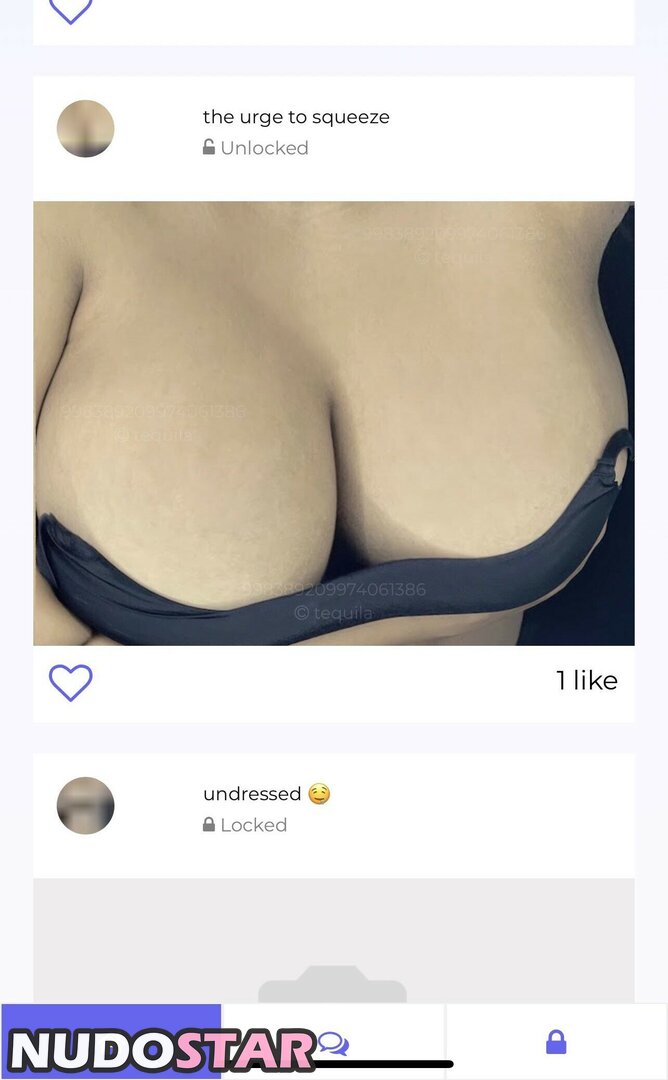Image resolution: width=668 pixels, height=1080 pixels.
Task: Open the locked 'undressed' post
Action: [333, 940]
